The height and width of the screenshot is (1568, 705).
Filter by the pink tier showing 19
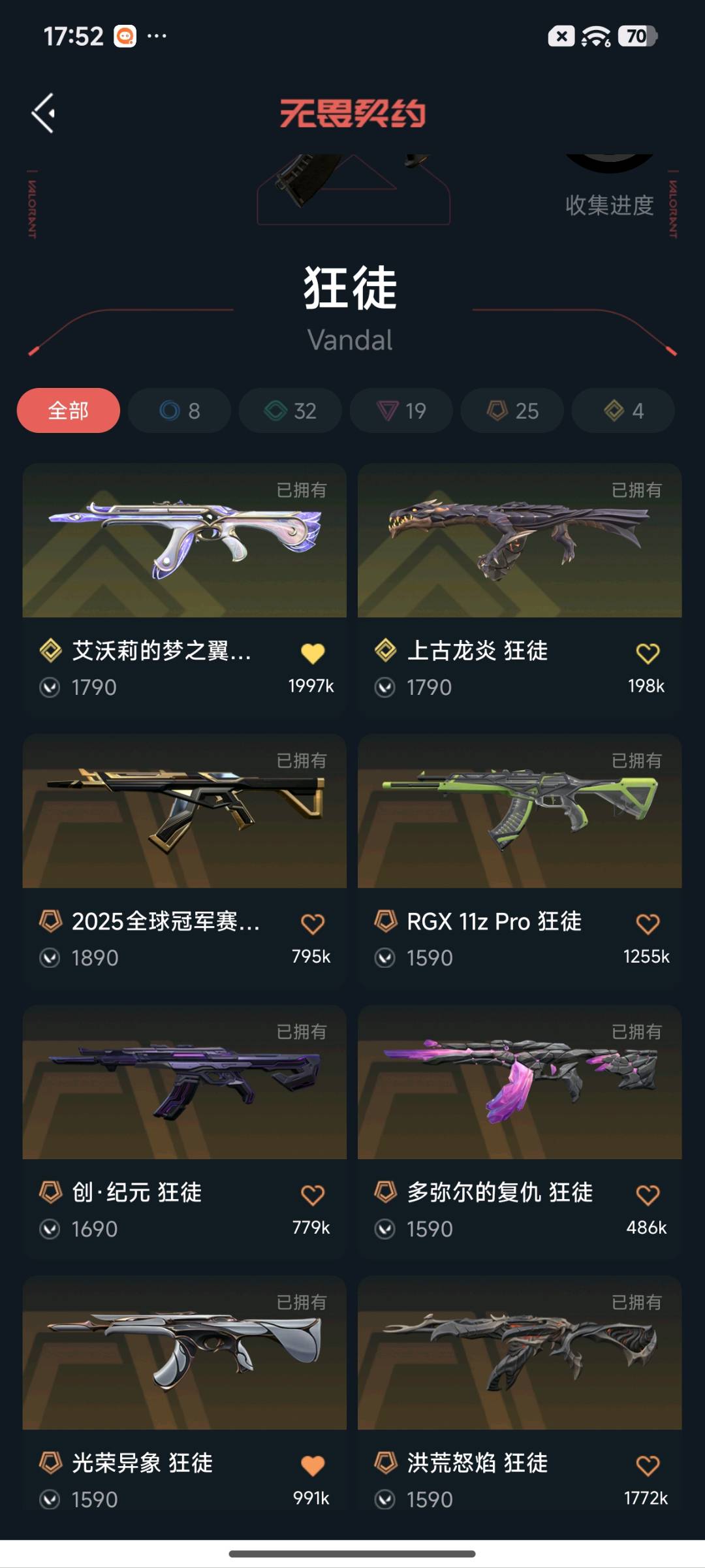click(401, 411)
